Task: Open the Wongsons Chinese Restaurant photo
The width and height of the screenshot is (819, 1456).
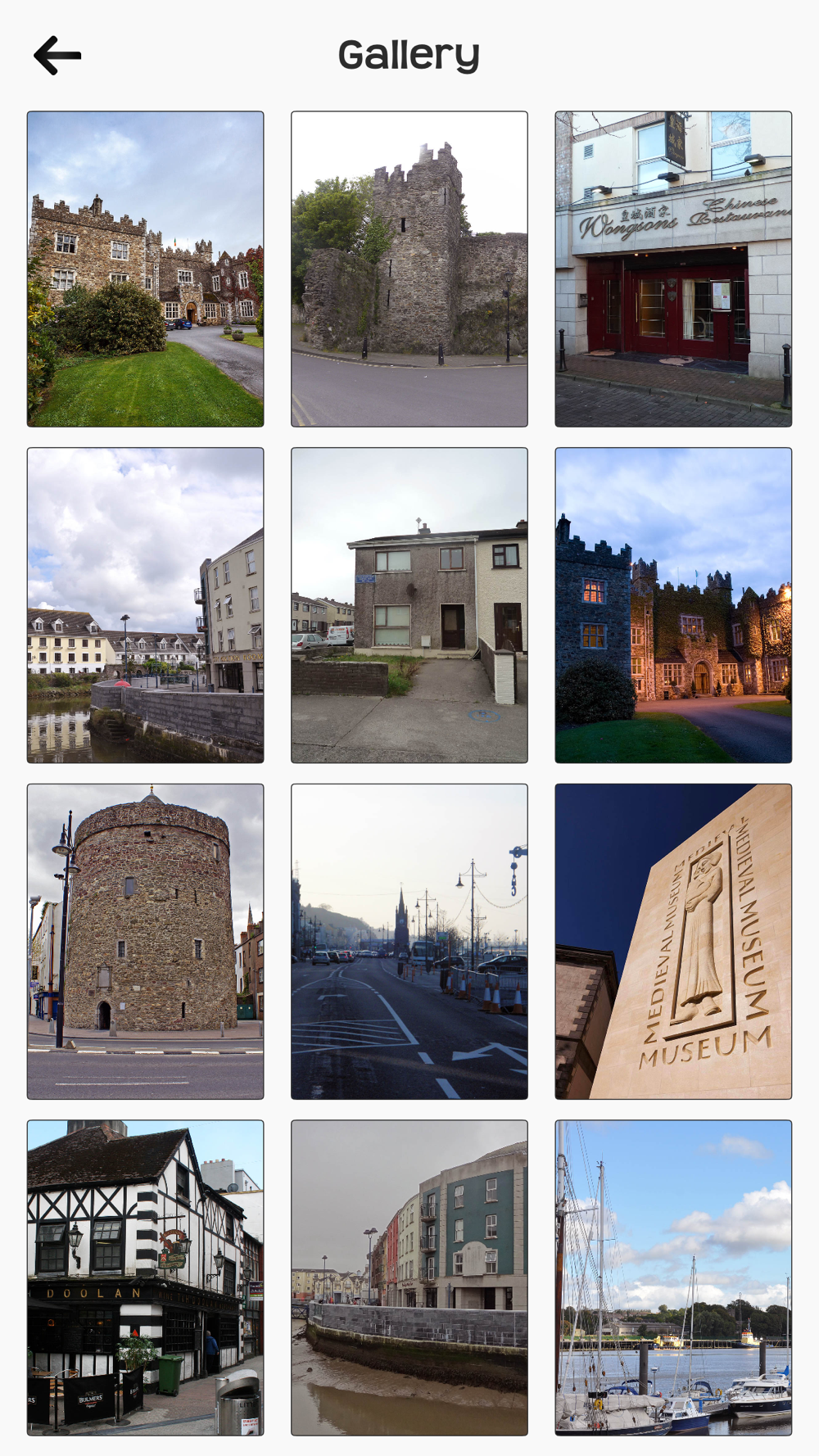Action: click(673, 269)
